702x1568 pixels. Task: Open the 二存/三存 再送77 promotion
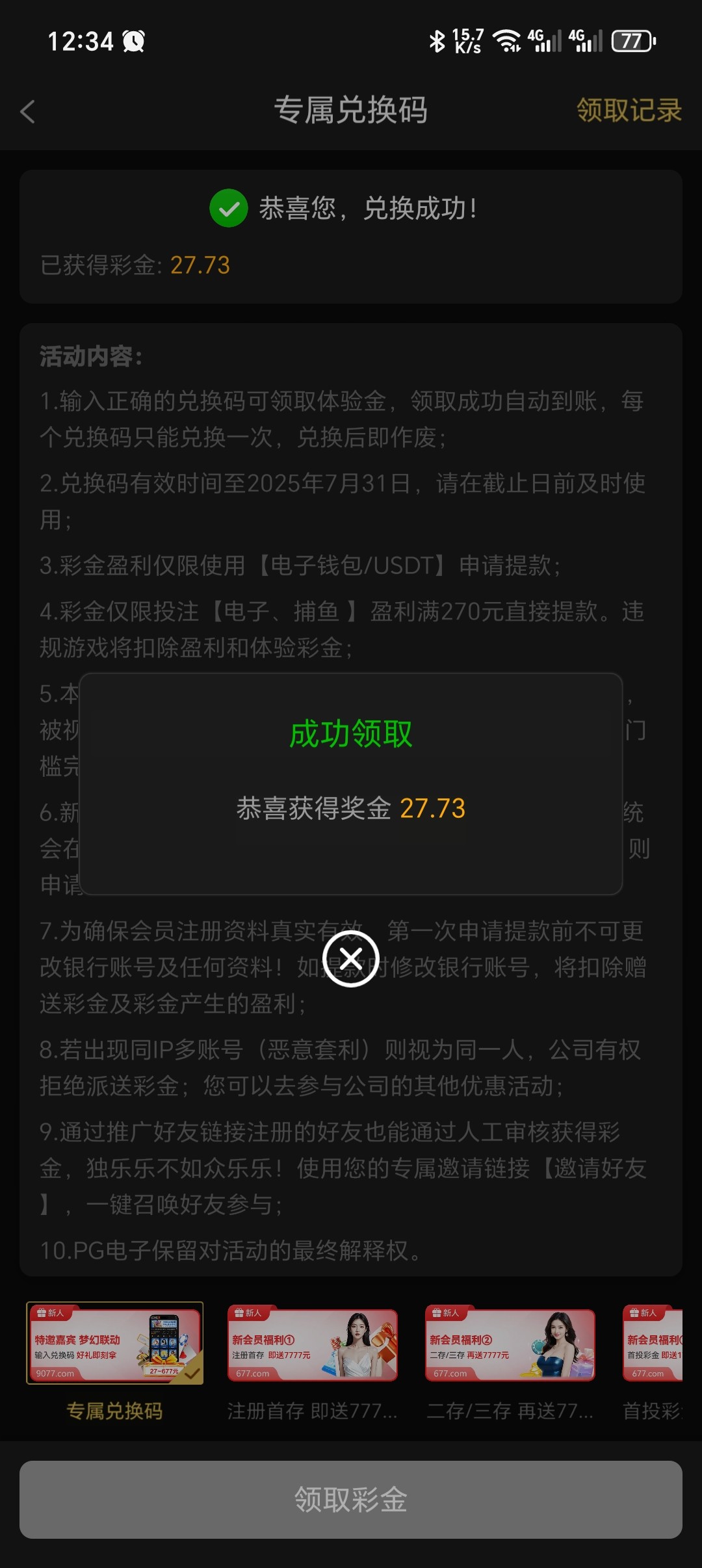[510, 1344]
